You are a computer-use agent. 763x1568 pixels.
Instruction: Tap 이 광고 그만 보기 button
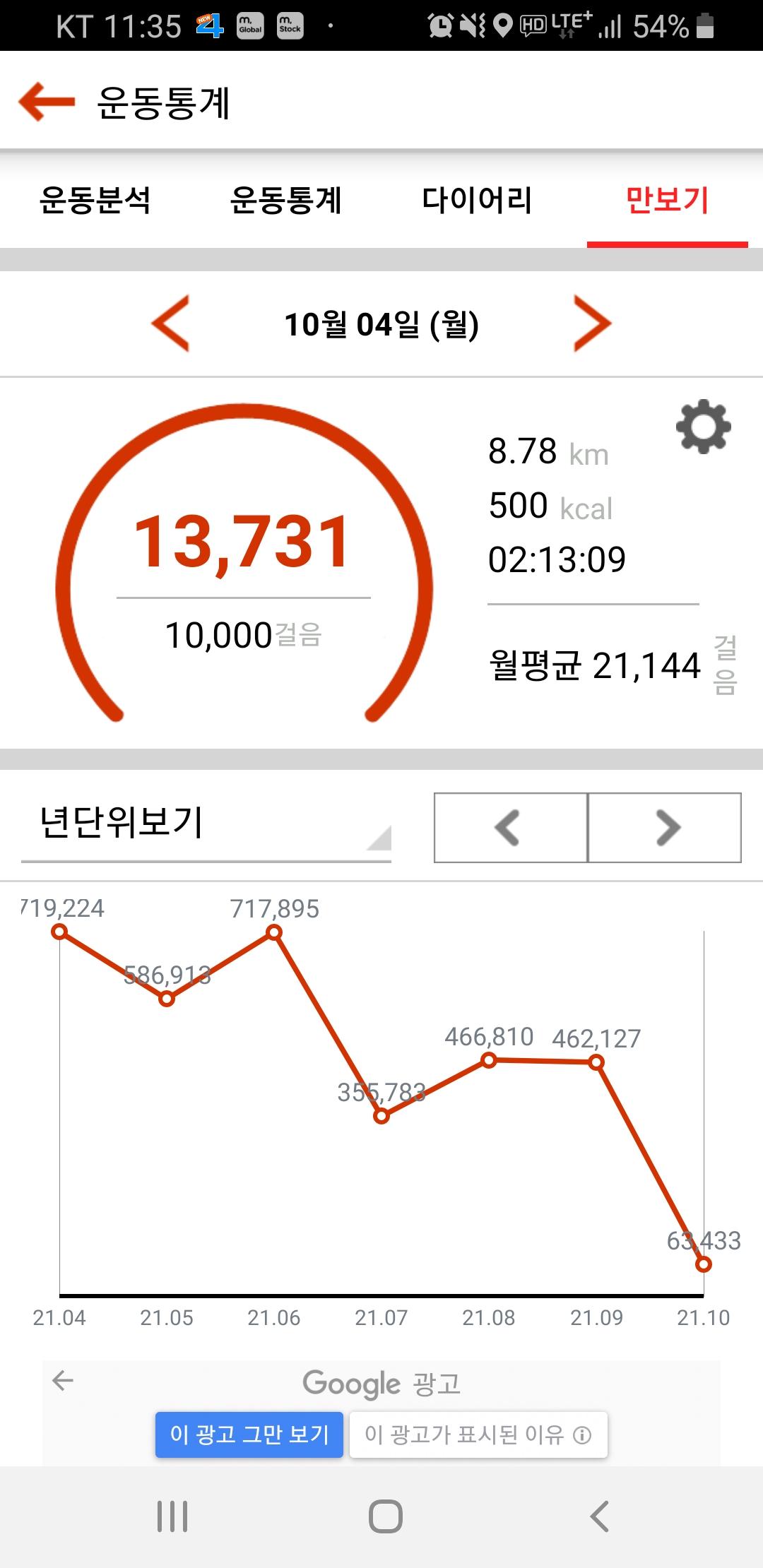tap(249, 1435)
